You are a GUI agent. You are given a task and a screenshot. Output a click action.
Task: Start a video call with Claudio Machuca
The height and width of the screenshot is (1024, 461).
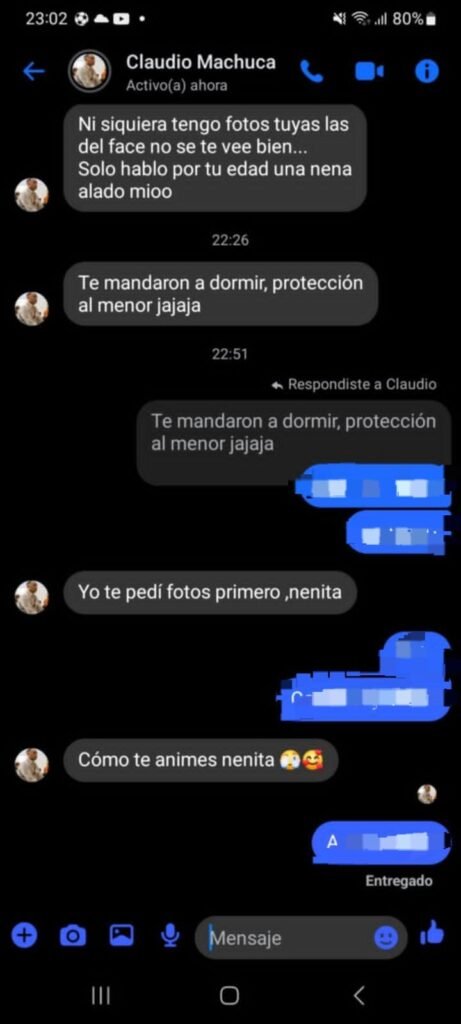[370, 72]
